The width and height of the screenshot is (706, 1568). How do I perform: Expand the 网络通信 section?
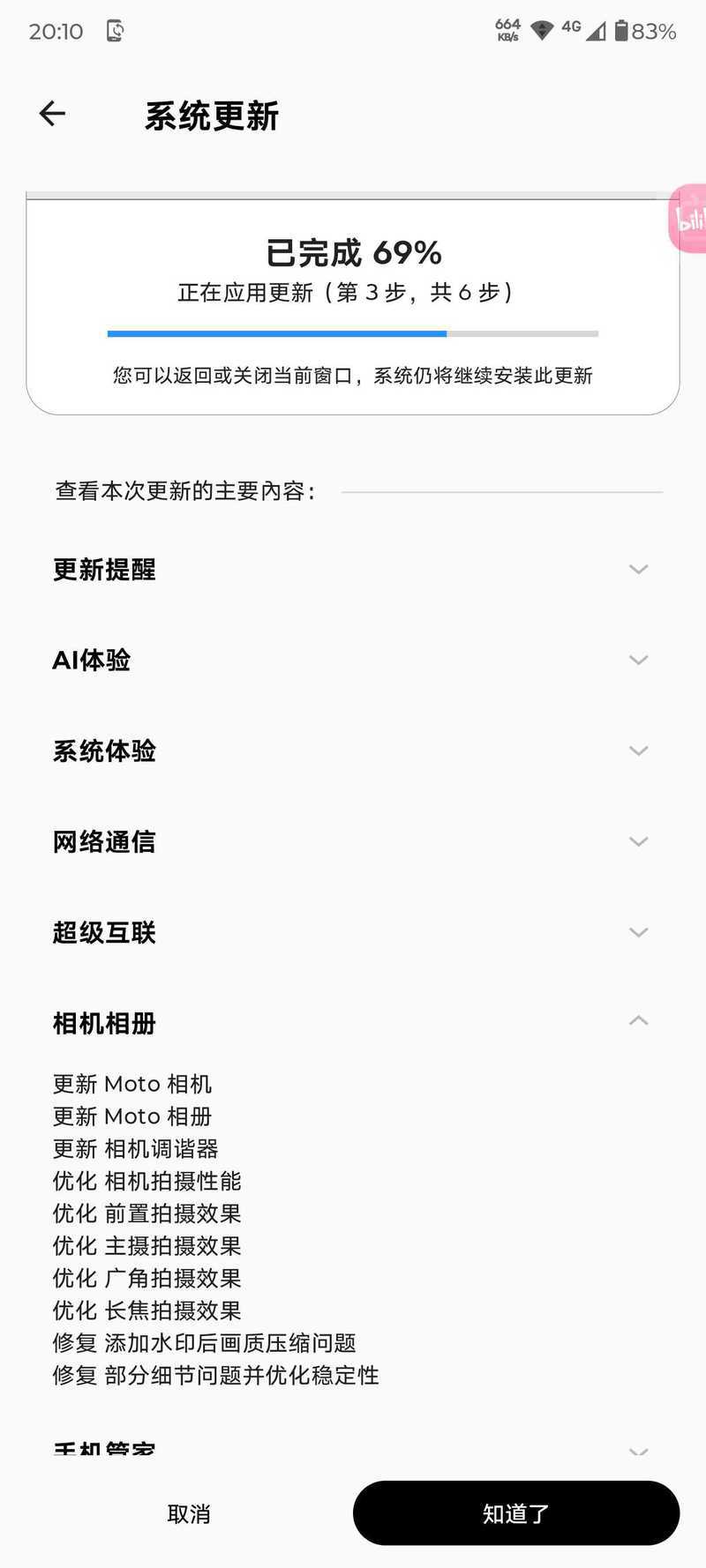[353, 842]
